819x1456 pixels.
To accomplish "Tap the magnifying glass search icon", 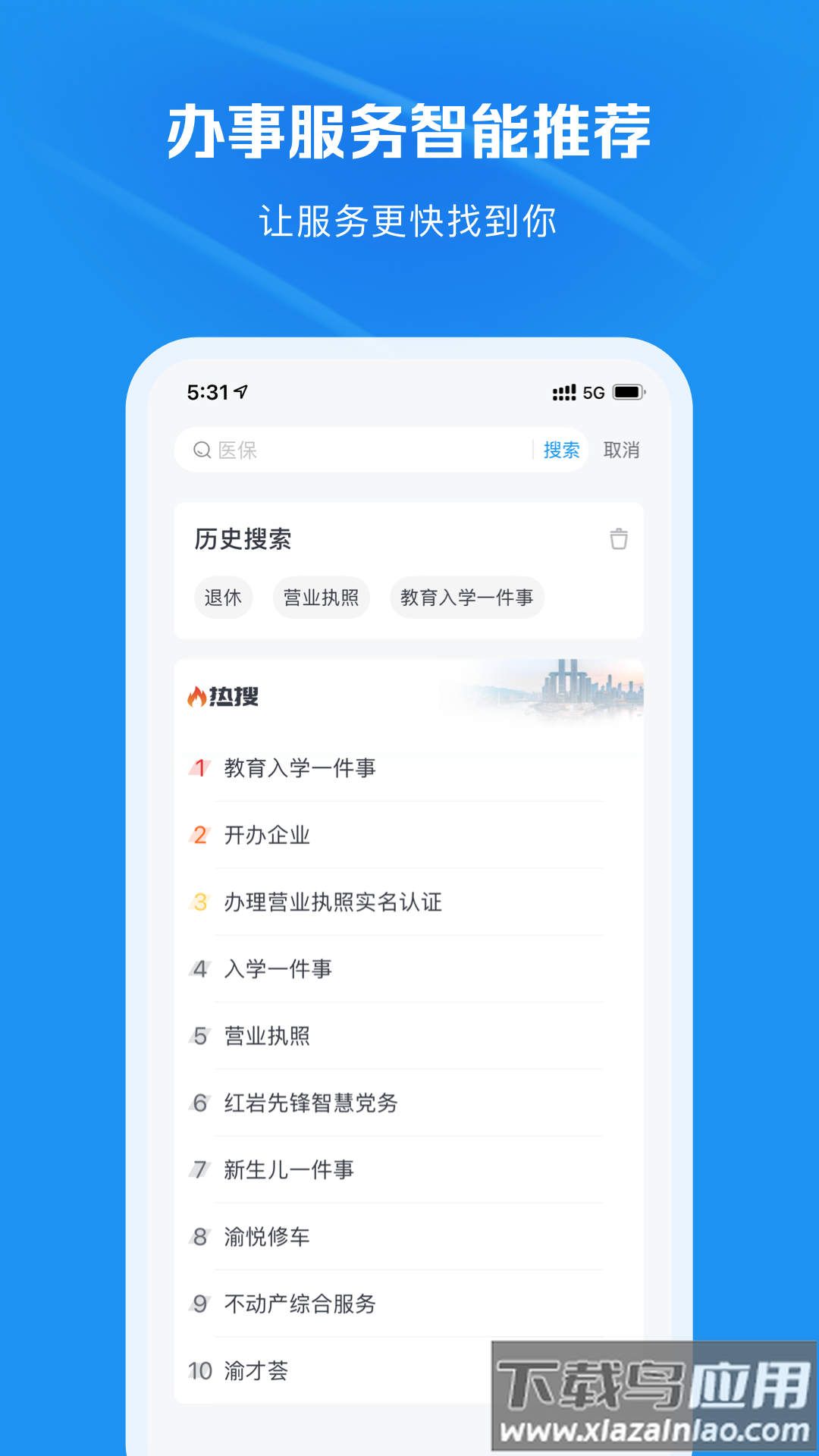I will pos(200,450).
